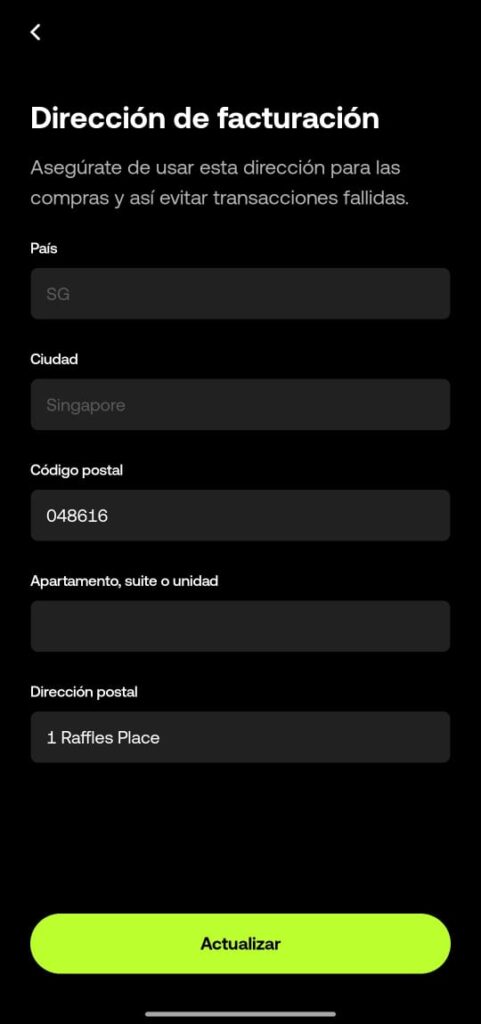
Task: Go back using the top-left arrow
Action: [36, 32]
